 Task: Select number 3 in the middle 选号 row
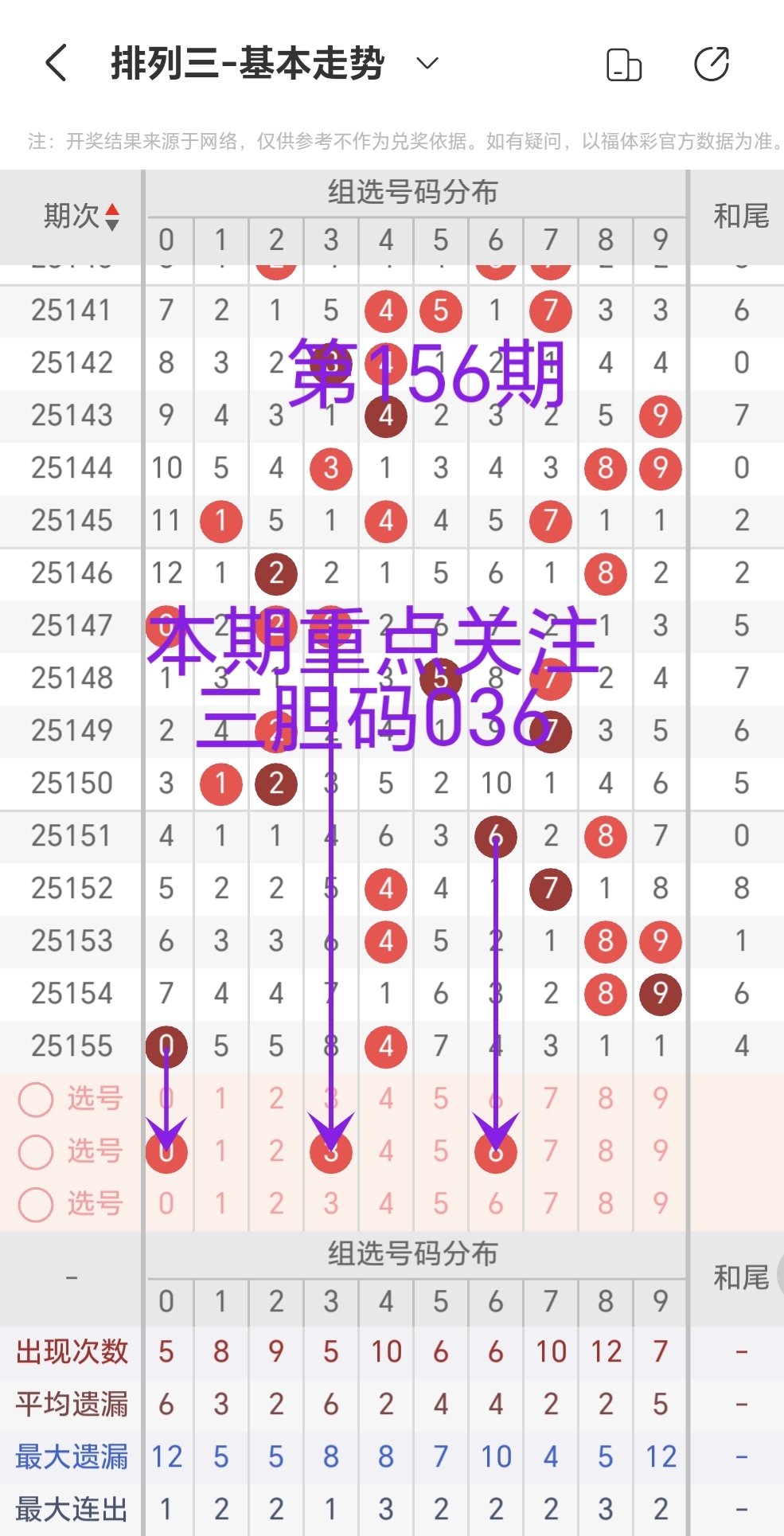click(x=331, y=1151)
